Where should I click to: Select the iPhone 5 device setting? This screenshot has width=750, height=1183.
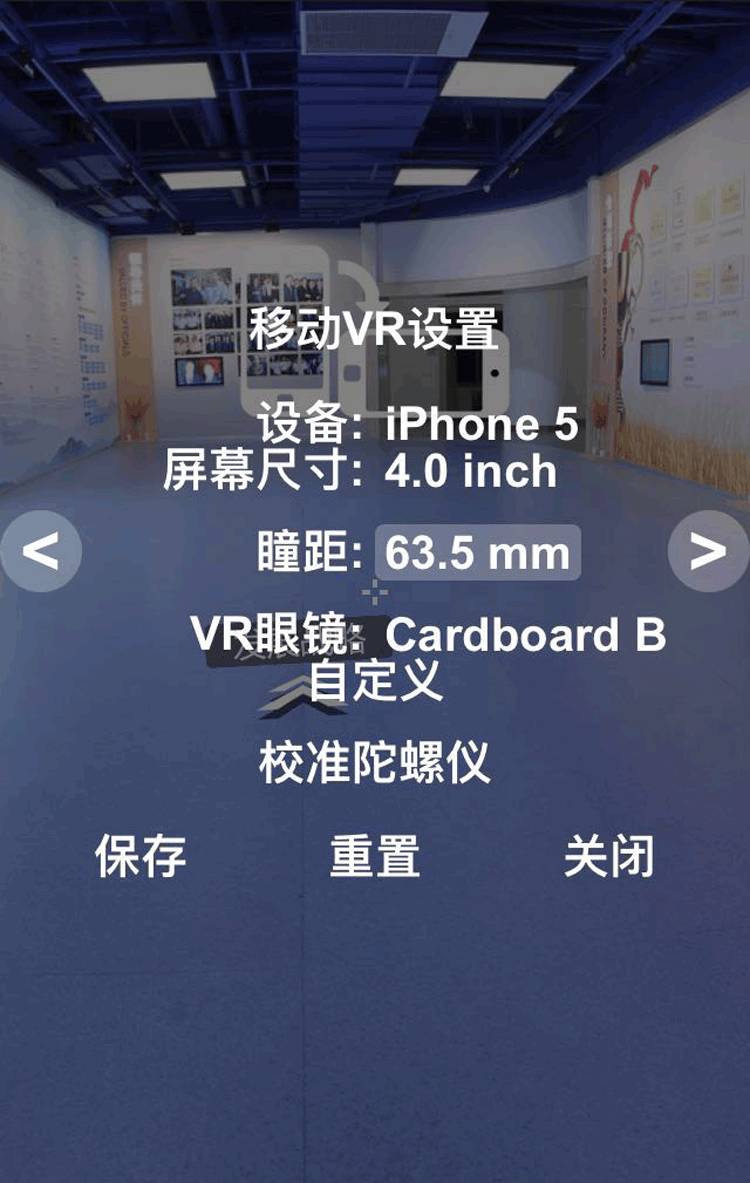pyautogui.click(x=481, y=425)
